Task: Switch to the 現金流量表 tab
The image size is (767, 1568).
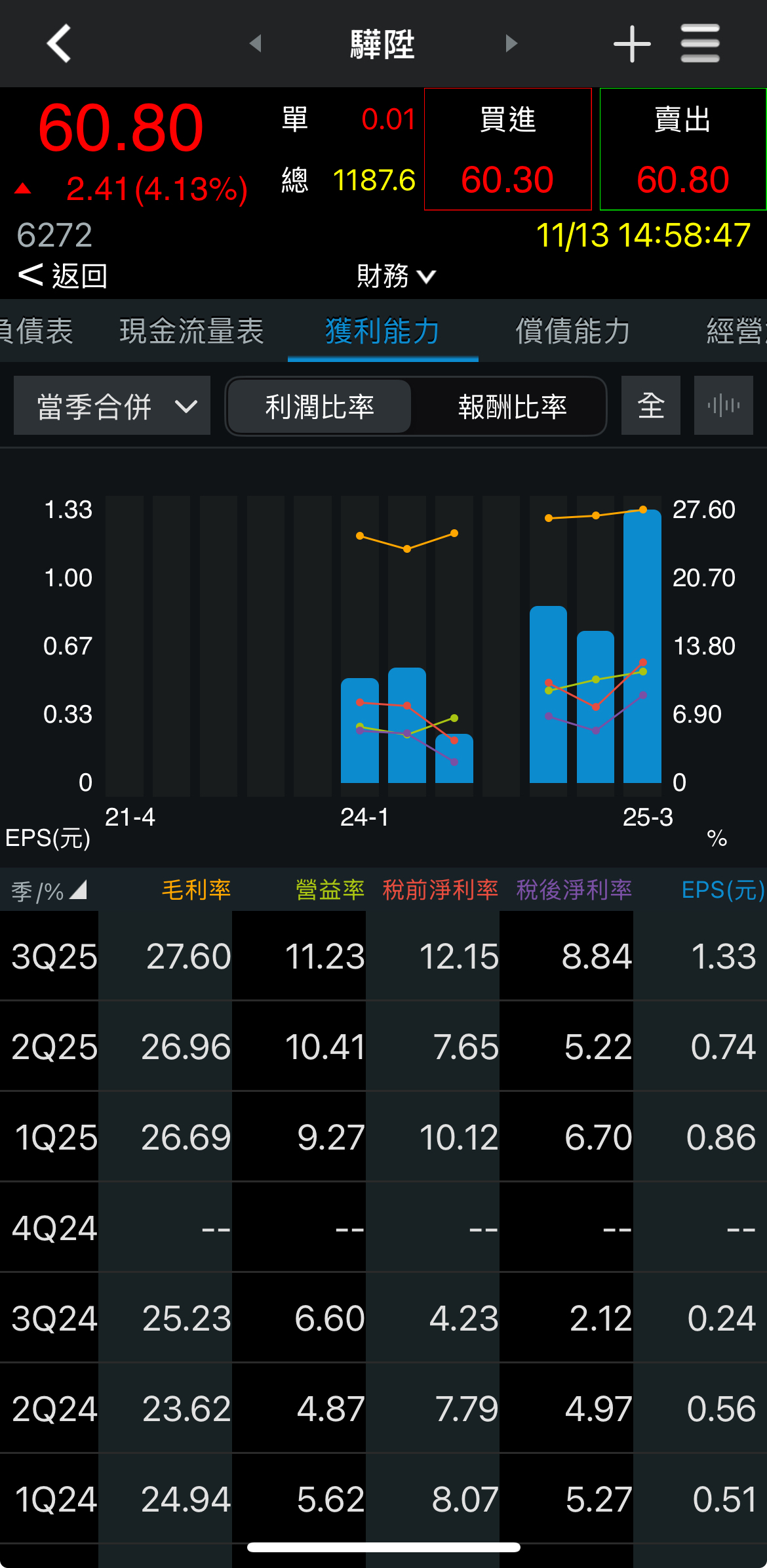Action: 191,331
